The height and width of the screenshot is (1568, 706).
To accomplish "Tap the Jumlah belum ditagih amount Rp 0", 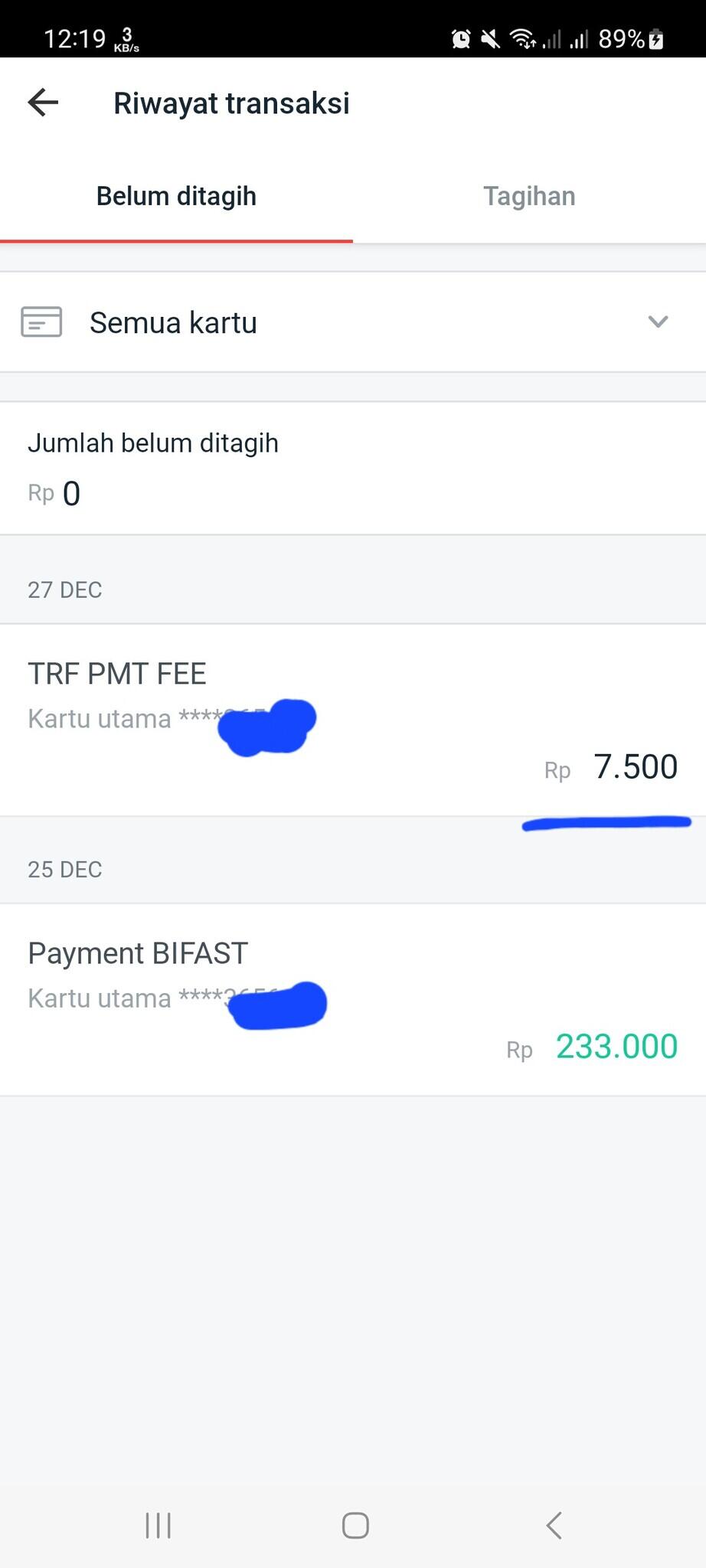I will (x=54, y=492).
